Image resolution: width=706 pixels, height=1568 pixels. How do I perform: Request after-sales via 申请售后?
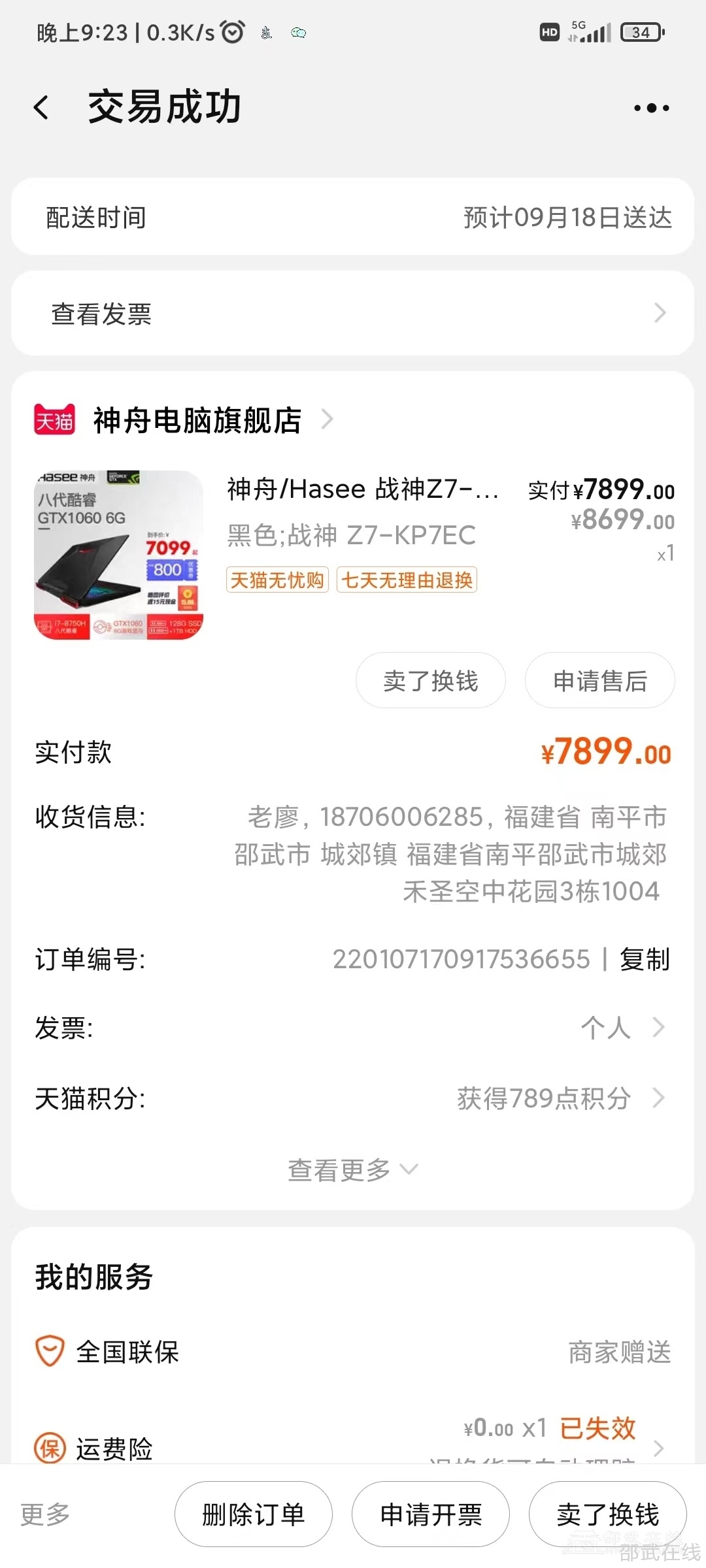pos(599,681)
